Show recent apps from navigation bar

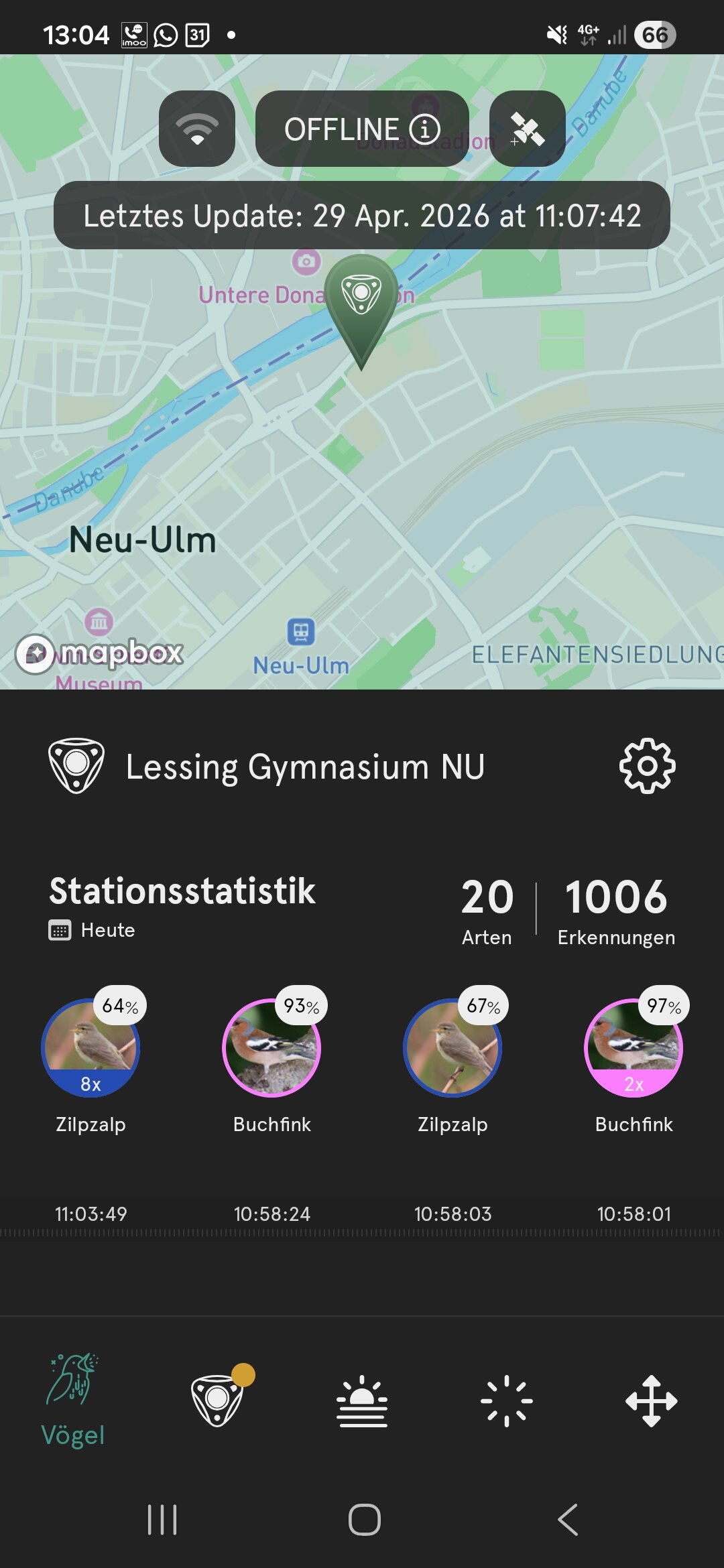pyautogui.click(x=162, y=1519)
